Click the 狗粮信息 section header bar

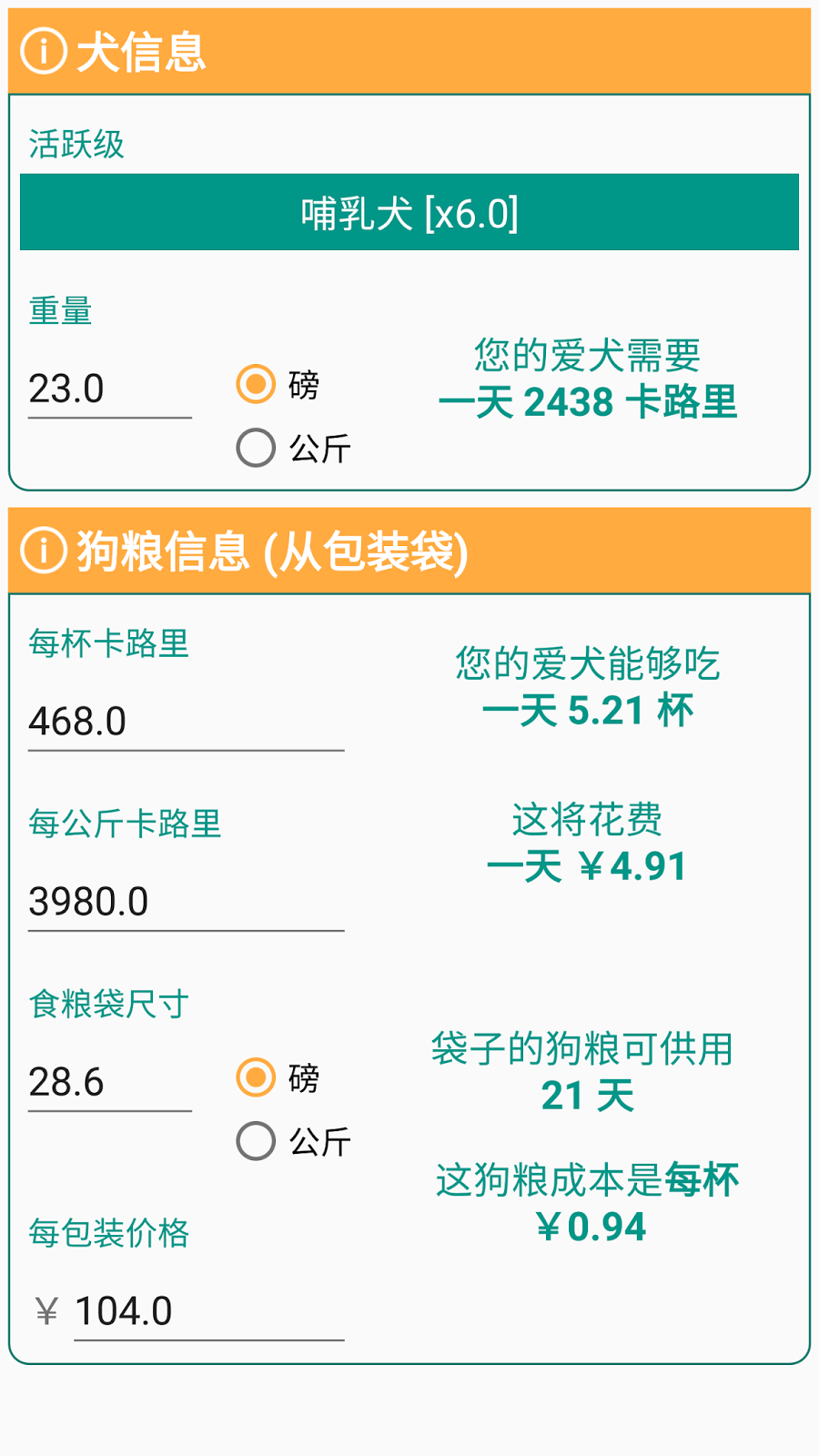point(409,551)
